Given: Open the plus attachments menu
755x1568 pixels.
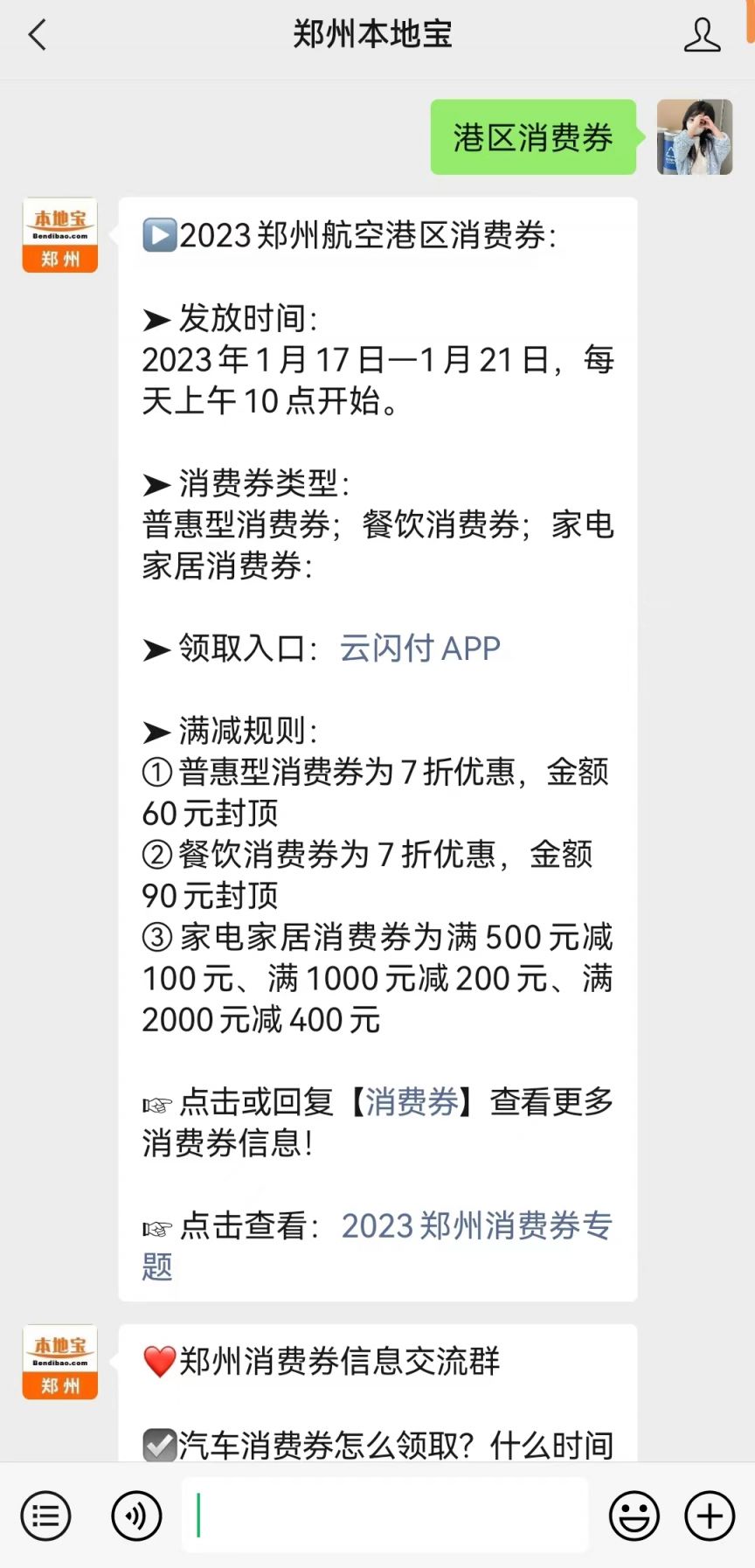Looking at the screenshot, I should click(710, 1516).
